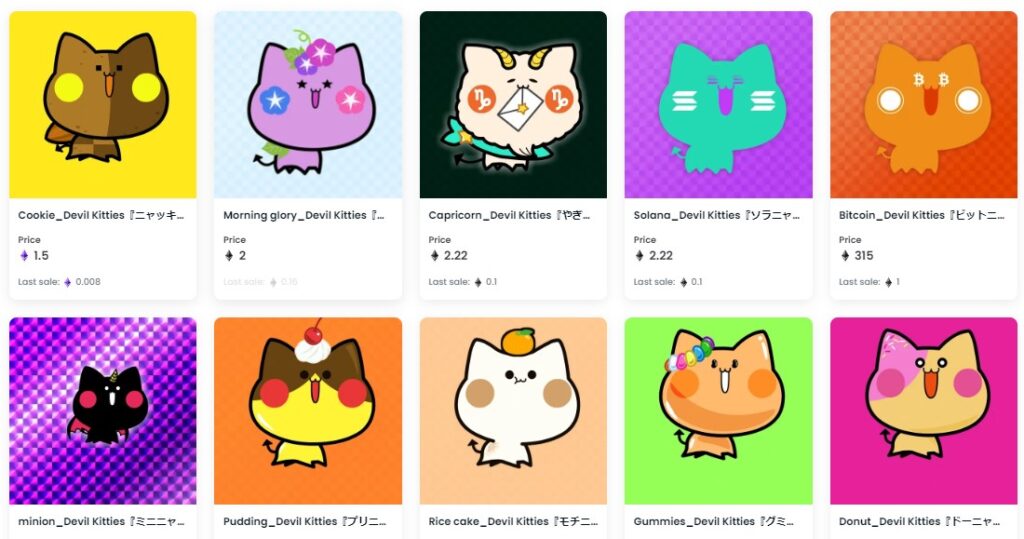Open the Morning glory_Devil Kitties card
This screenshot has height=539, width=1024.
pyautogui.click(x=308, y=105)
